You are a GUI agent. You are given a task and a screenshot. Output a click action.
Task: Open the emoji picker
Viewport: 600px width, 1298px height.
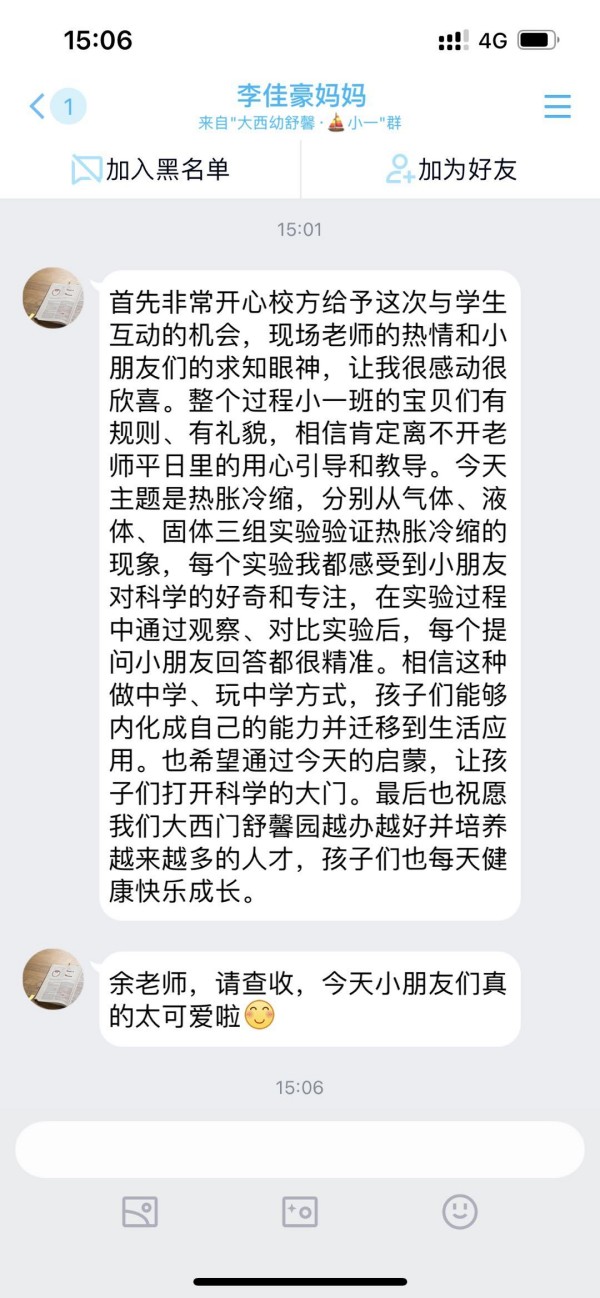click(460, 1212)
